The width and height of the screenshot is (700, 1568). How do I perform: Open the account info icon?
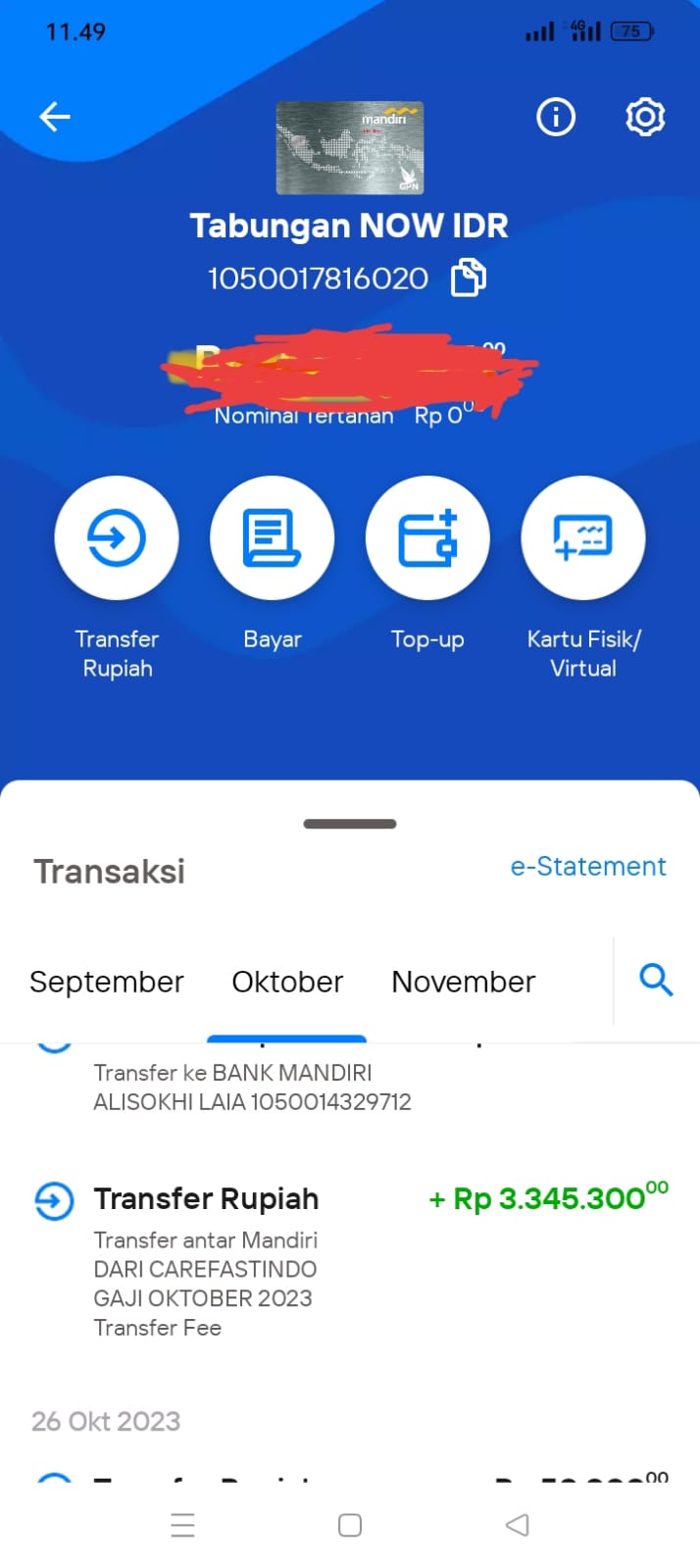pos(556,118)
